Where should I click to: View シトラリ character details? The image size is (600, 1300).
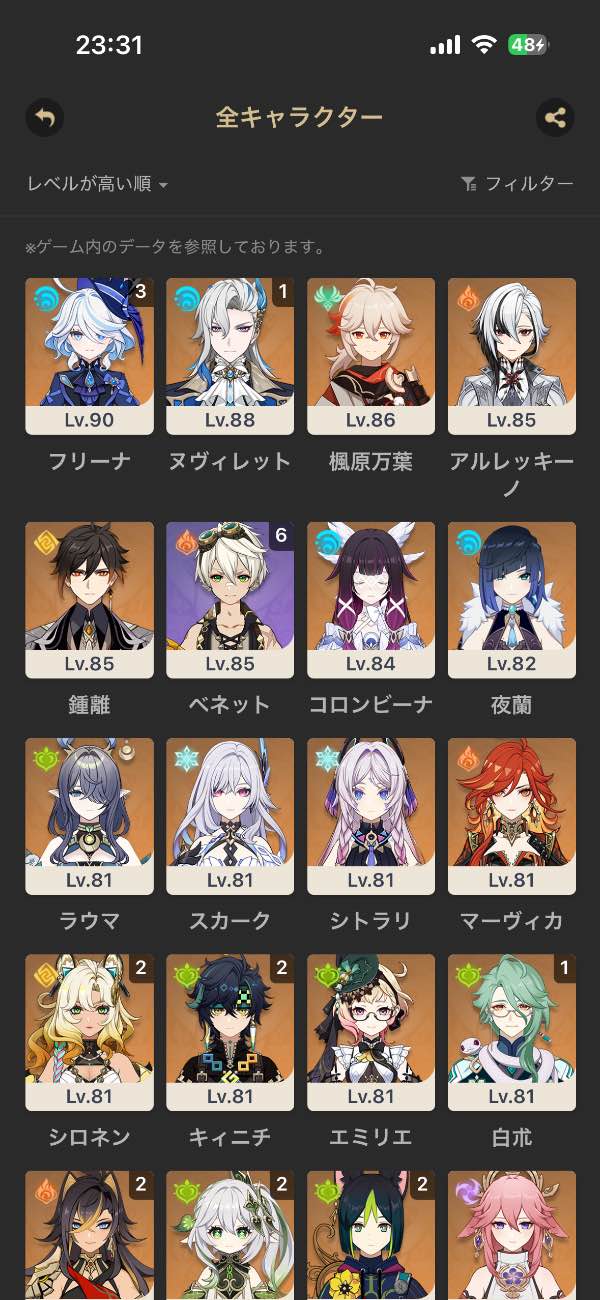click(371, 816)
